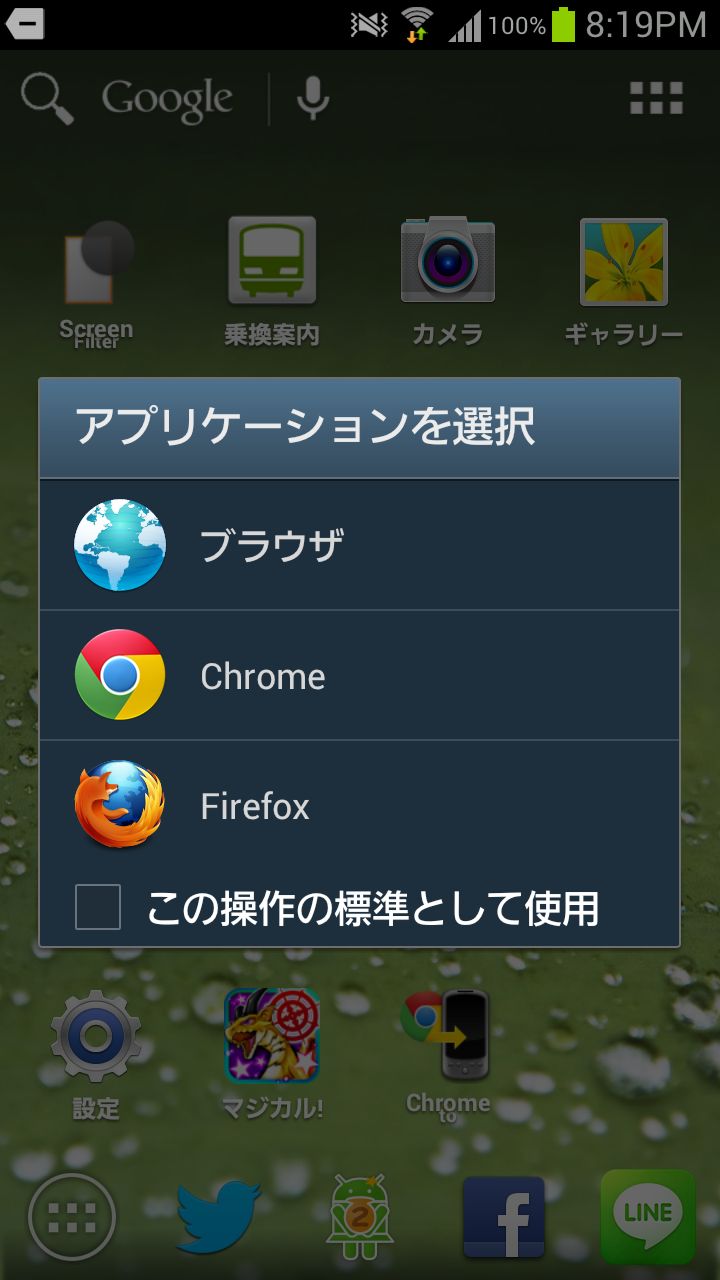The image size is (720, 1280).
Task: Check the この操作の標準として使用 checkbox
Action: pyautogui.click(x=98, y=907)
